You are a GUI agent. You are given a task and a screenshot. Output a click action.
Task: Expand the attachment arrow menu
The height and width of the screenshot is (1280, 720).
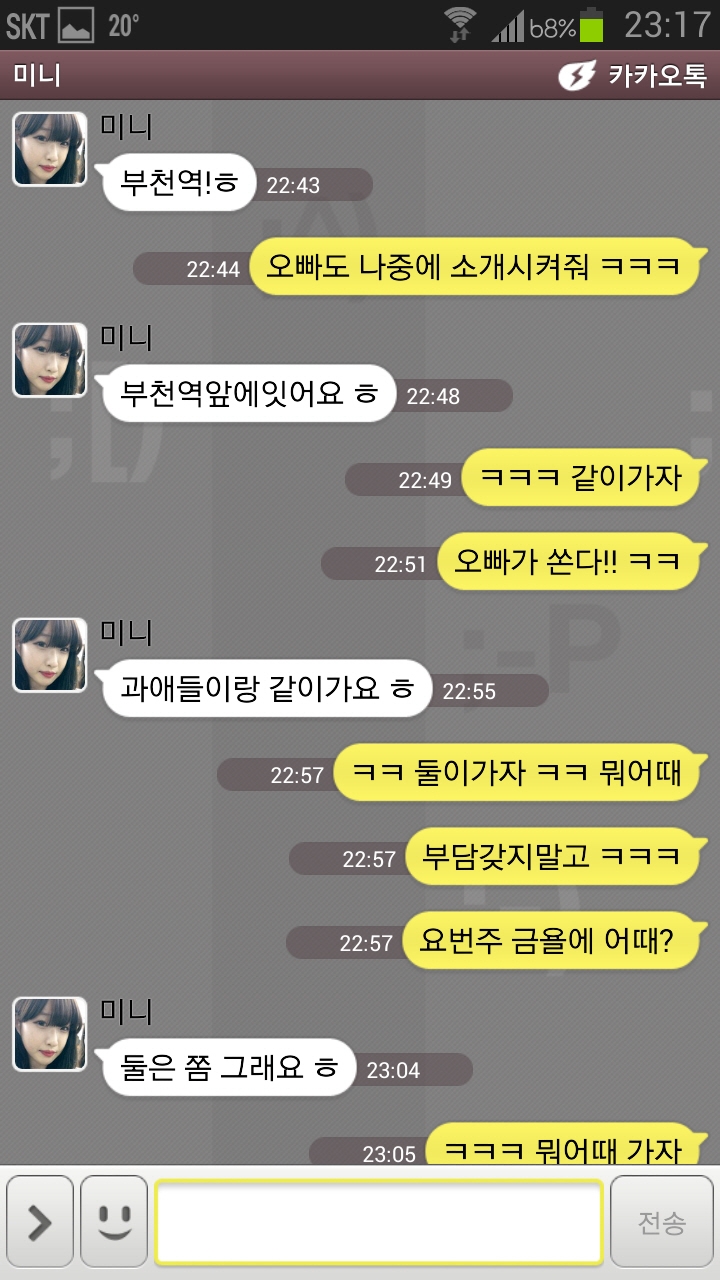tap(40, 1222)
